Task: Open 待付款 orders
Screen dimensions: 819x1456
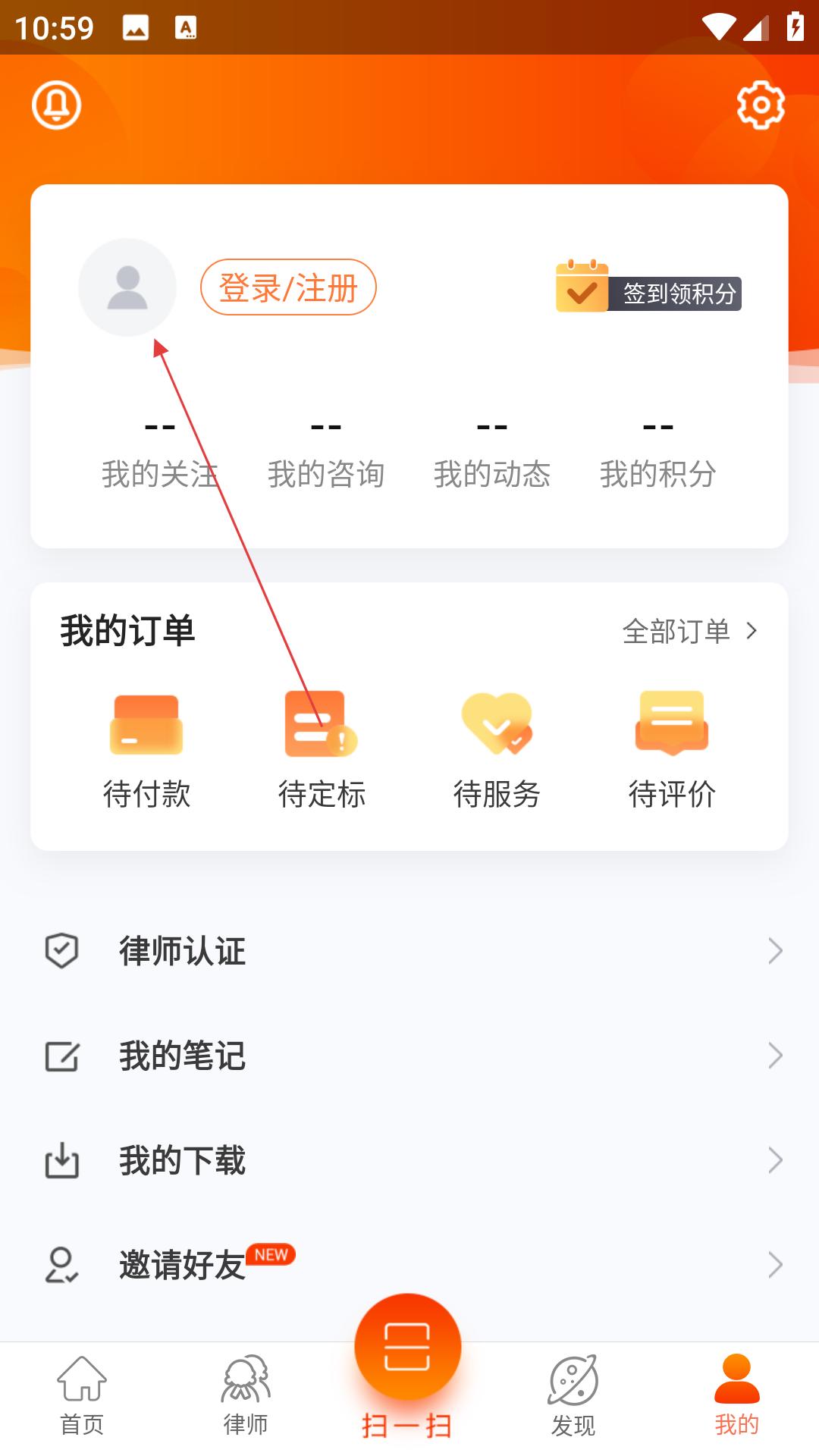Action: click(146, 751)
